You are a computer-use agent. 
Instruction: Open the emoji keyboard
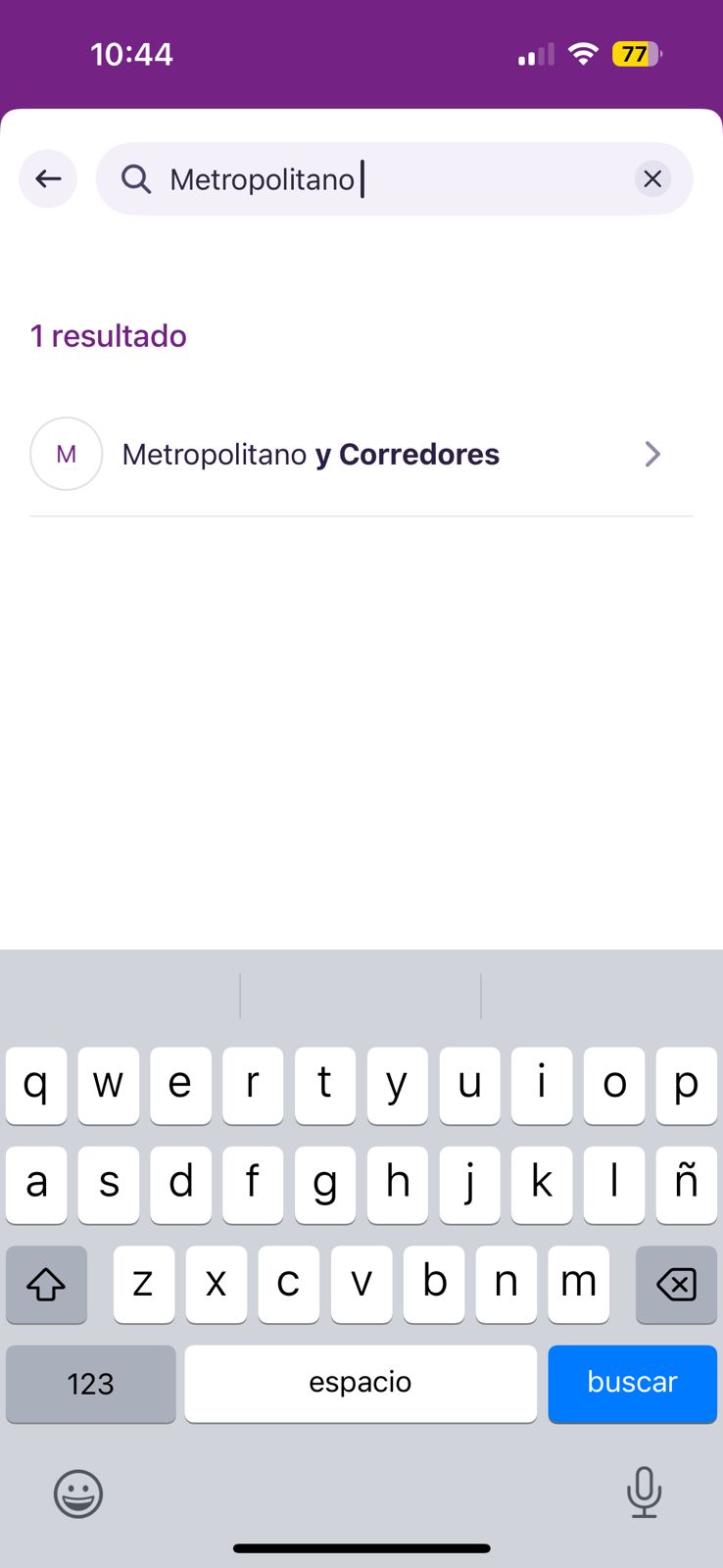pos(78,1494)
